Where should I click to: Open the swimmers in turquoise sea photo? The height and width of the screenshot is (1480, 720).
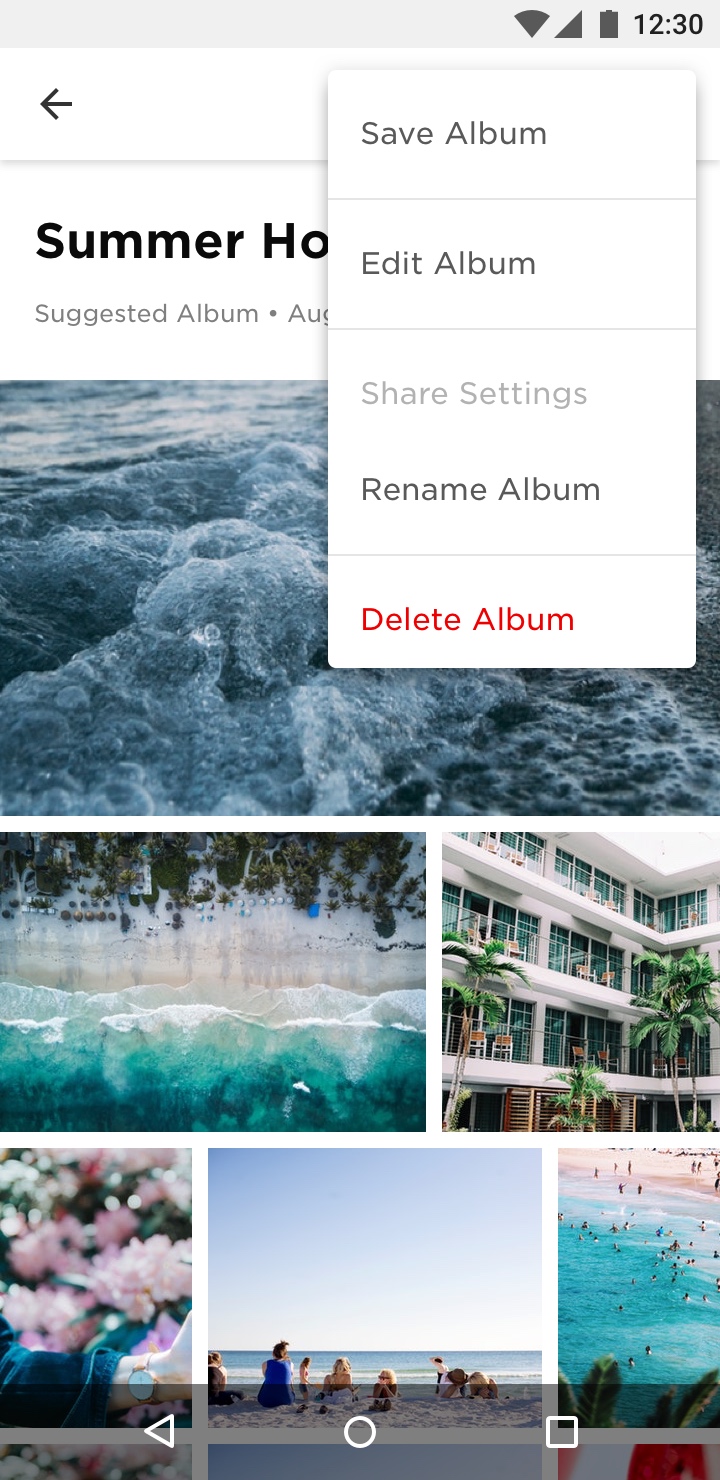(639, 1288)
